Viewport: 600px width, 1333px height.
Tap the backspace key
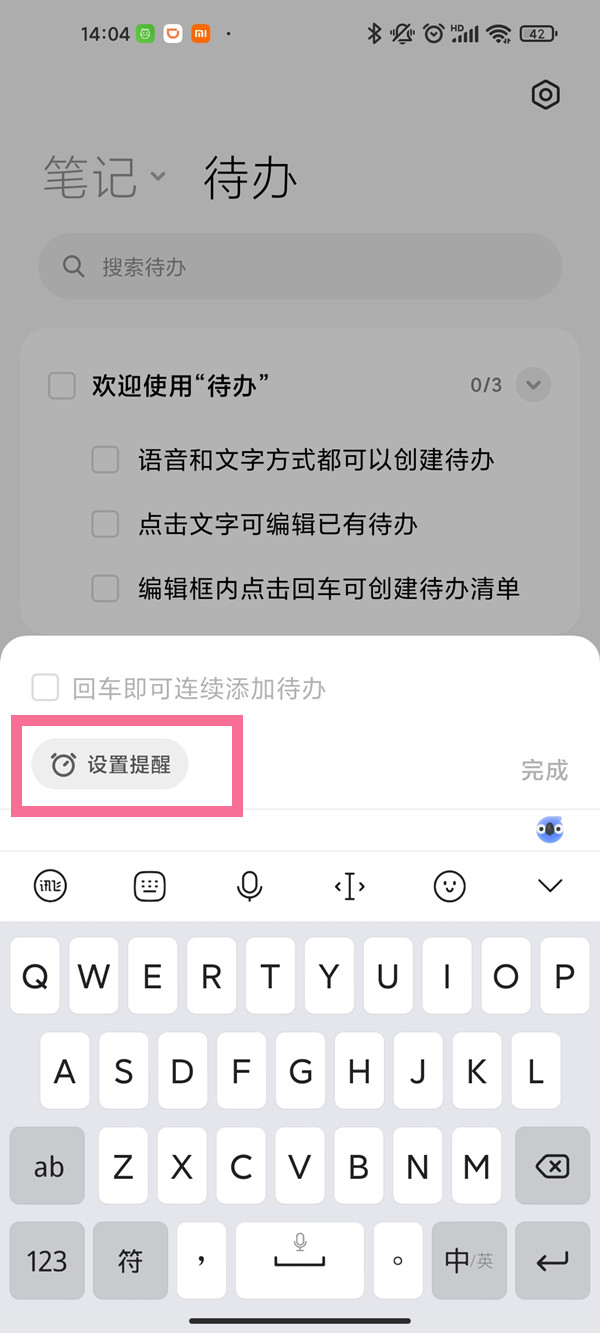coord(552,1166)
